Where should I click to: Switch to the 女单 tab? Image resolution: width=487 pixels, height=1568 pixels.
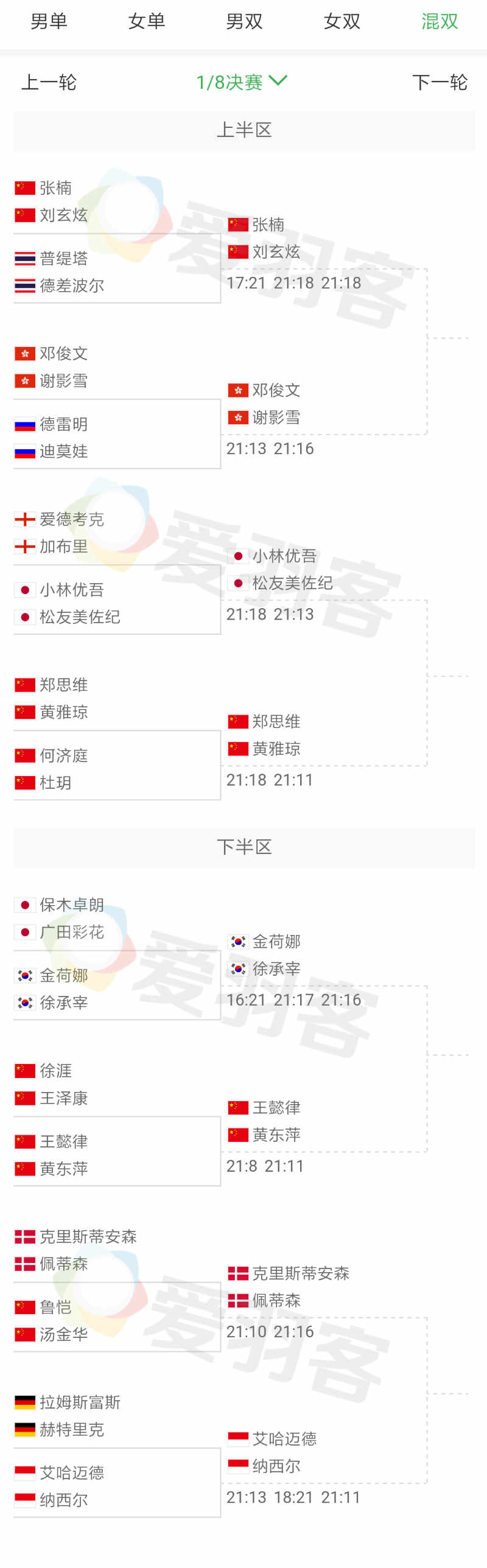tap(147, 22)
